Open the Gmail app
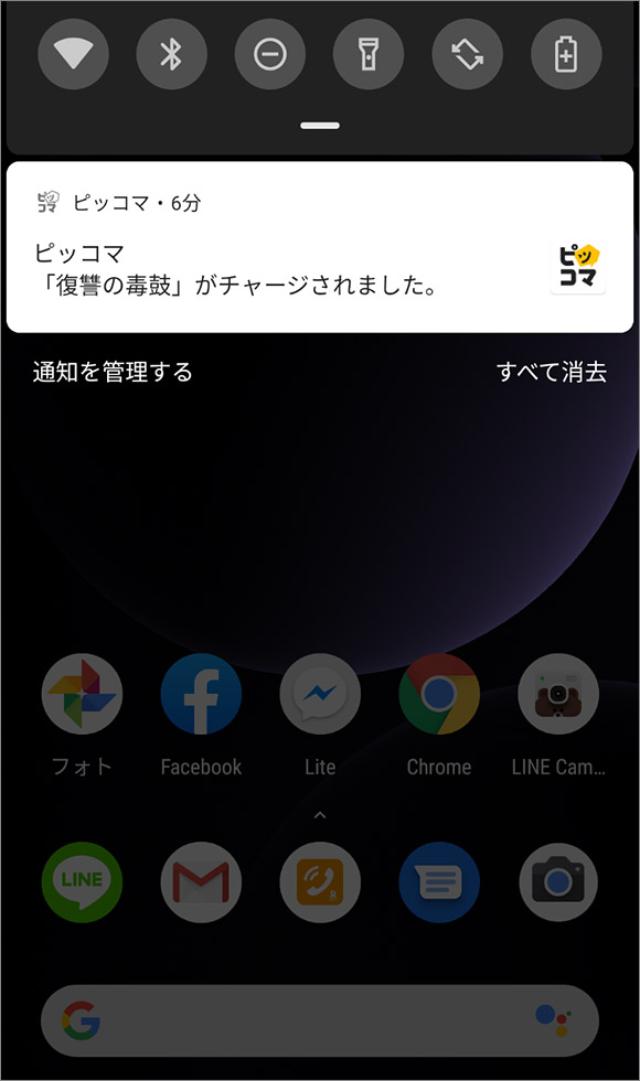The width and height of the screenshot is (640, 1081). [201, 882]
